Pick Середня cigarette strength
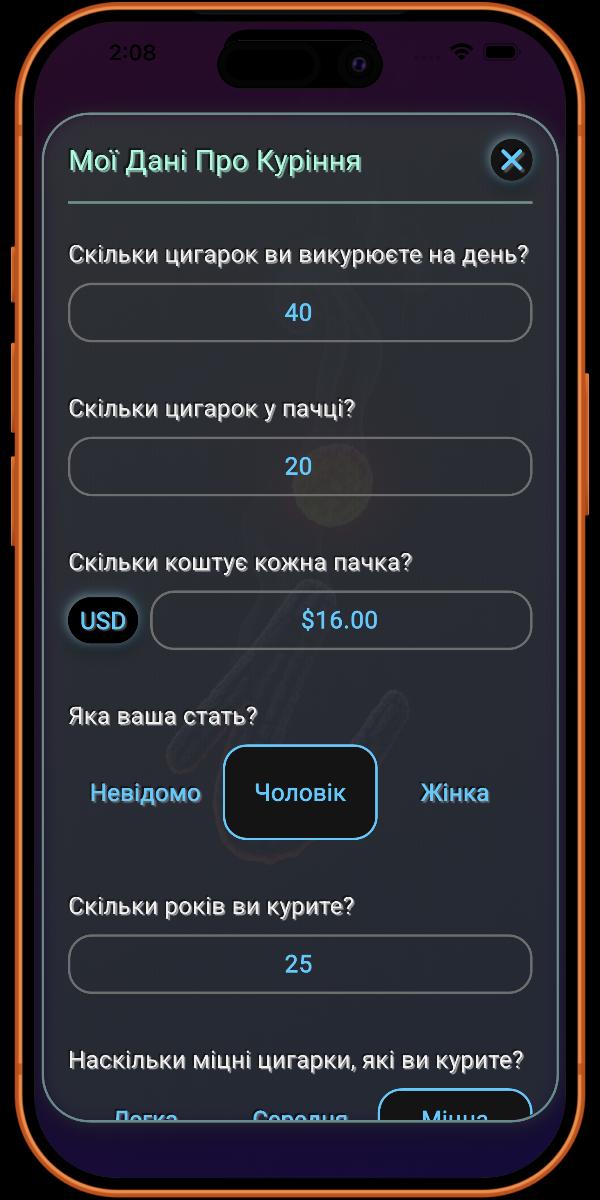 [300, 1114]
